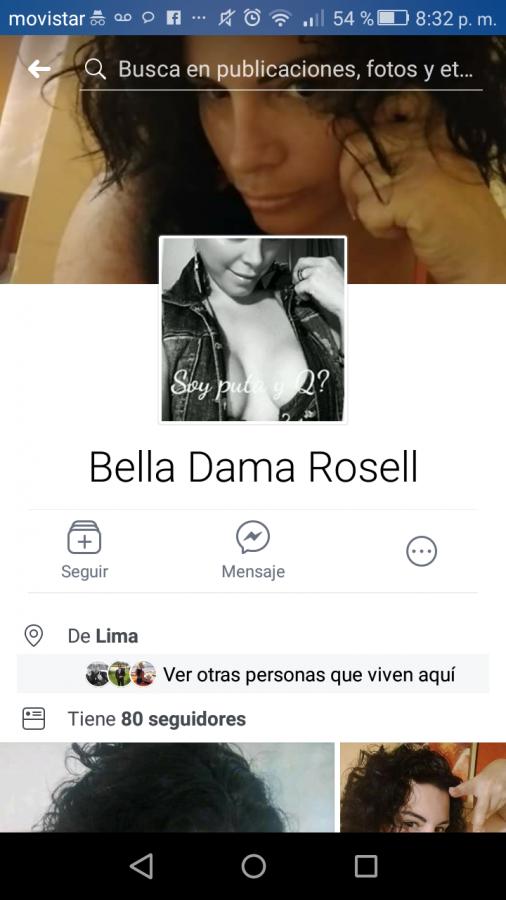Open the three-dot more options menu
This screenshot has height=900, width=506.
422,552
